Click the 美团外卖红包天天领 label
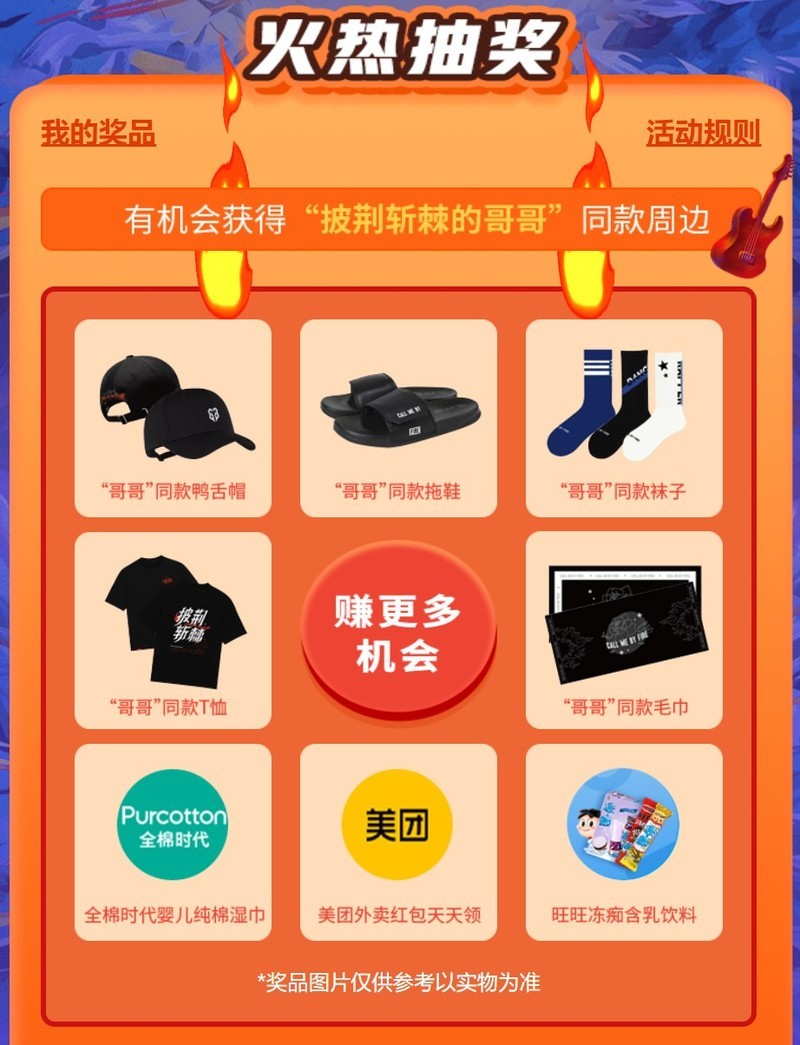This screenshot has height=1045, width=800. tap(400, 912)
